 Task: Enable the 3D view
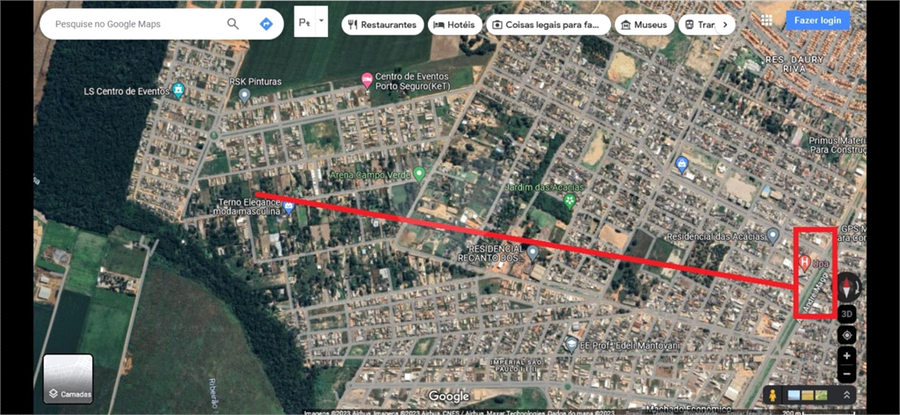point(847,313)
